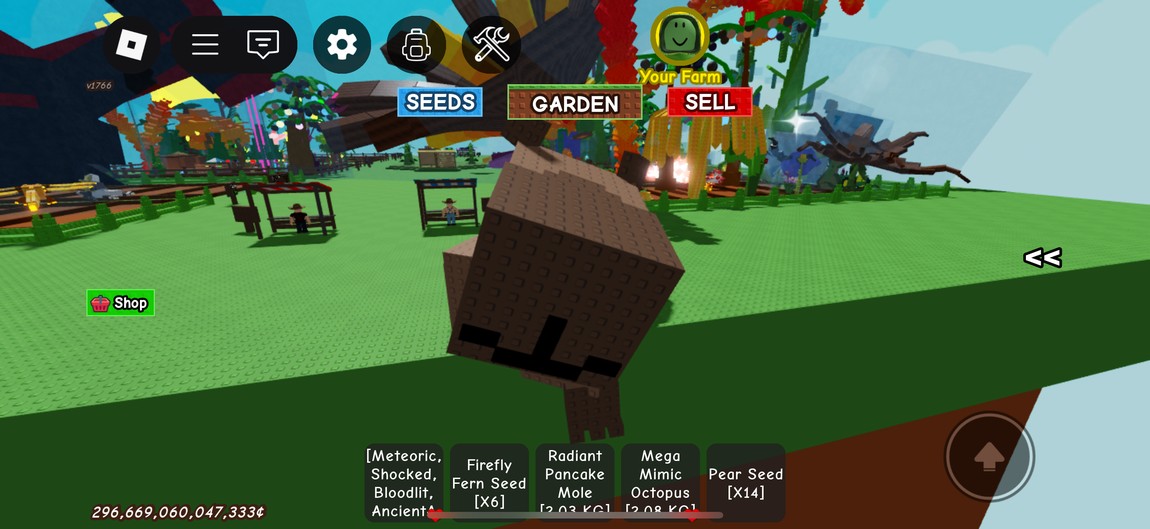The width and height of the screenshot is (1150, 529).
Task: Open the hamburger list menu
Action: [x=205, y=44]
